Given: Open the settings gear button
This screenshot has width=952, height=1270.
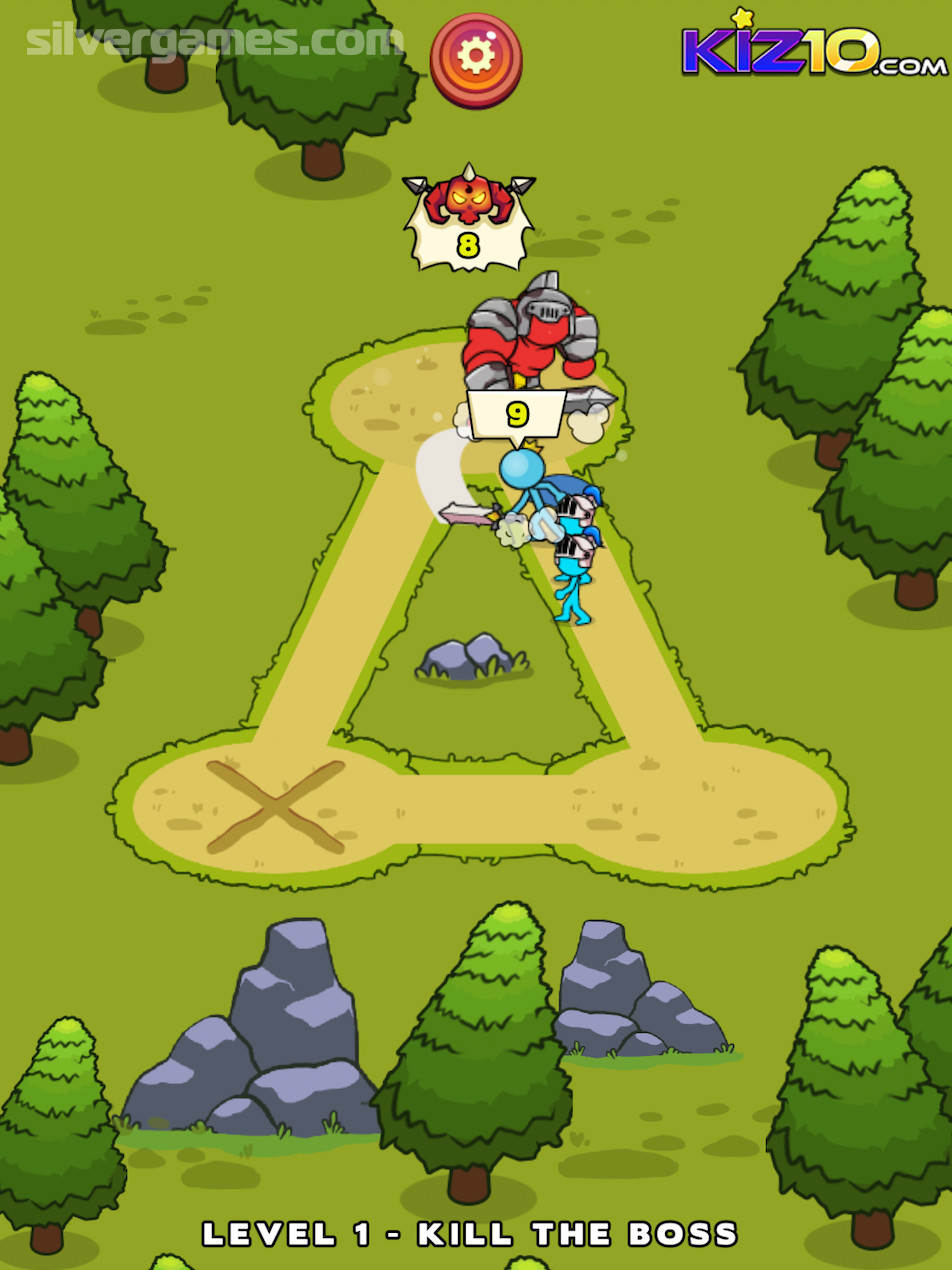Looking at the screenshot, I should coord(476,58).
